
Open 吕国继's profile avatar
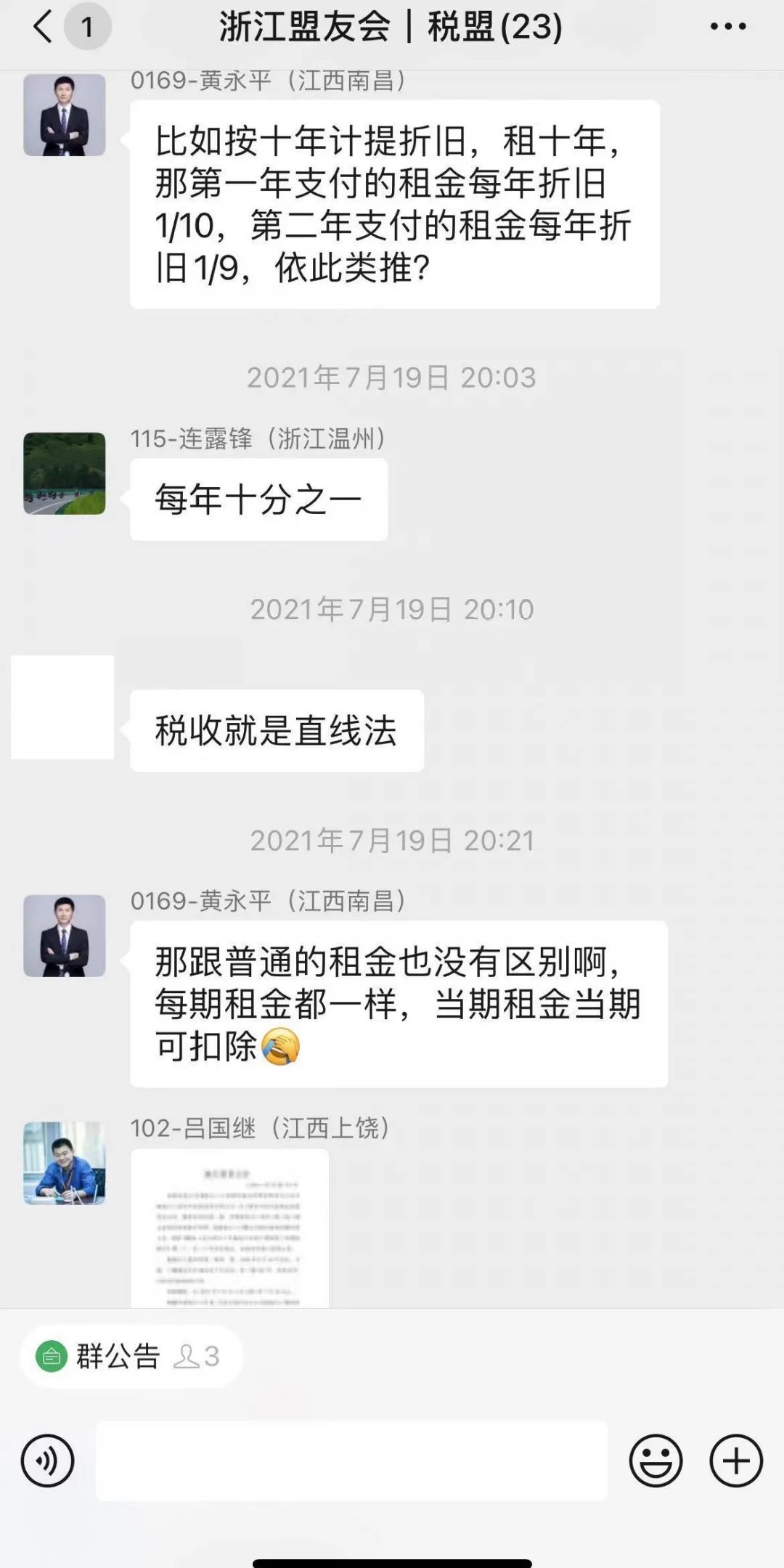click(x=65, y=1163)
